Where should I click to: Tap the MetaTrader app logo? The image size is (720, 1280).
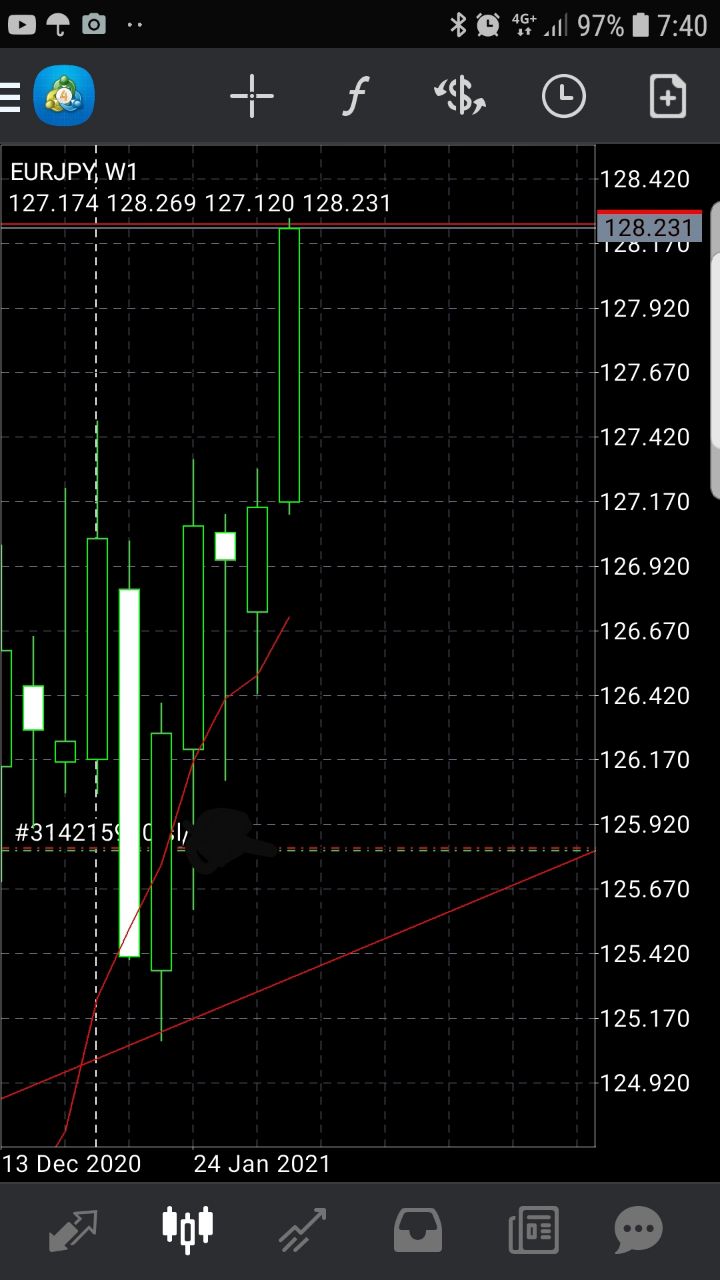click(x=64, y=97)
